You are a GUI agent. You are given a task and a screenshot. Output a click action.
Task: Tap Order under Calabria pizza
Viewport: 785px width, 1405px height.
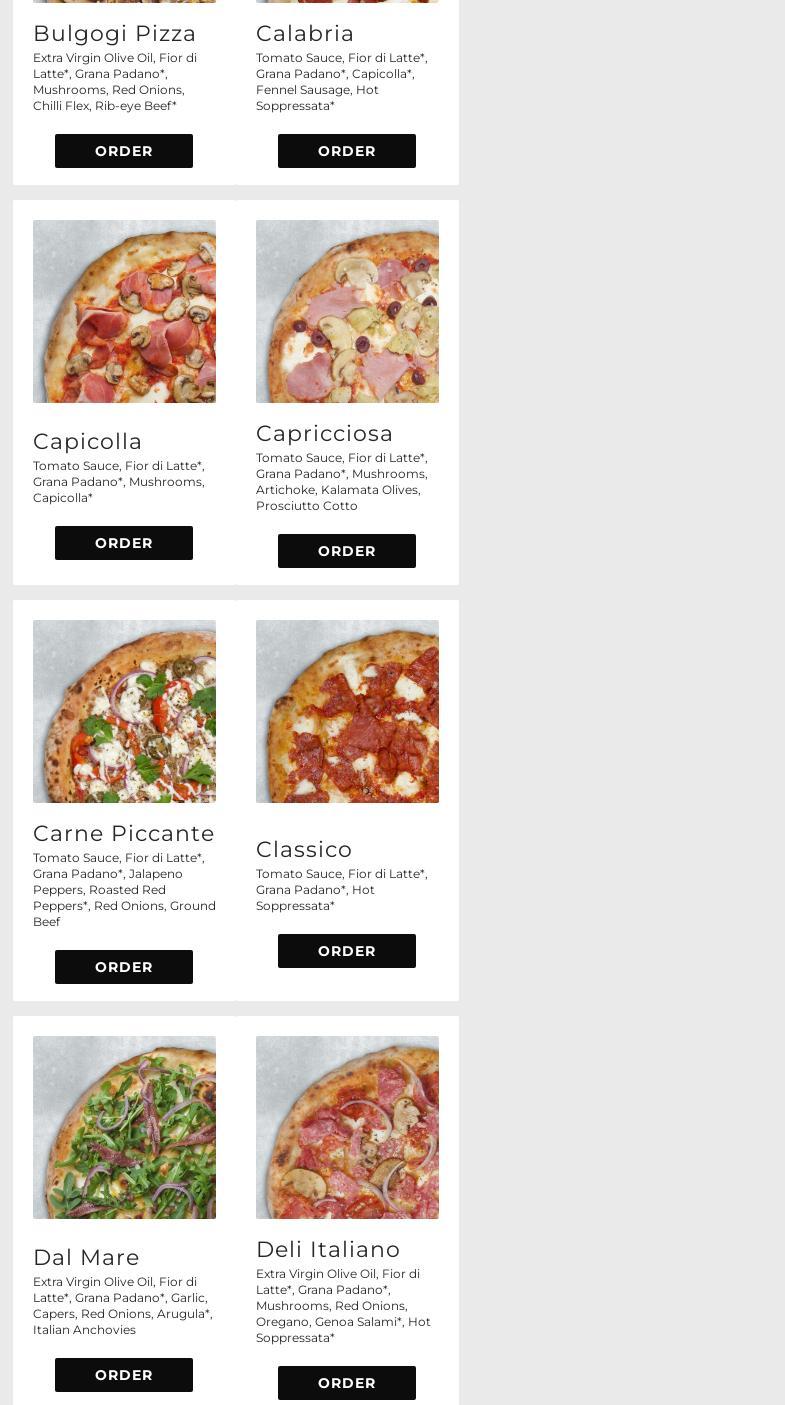347,151
